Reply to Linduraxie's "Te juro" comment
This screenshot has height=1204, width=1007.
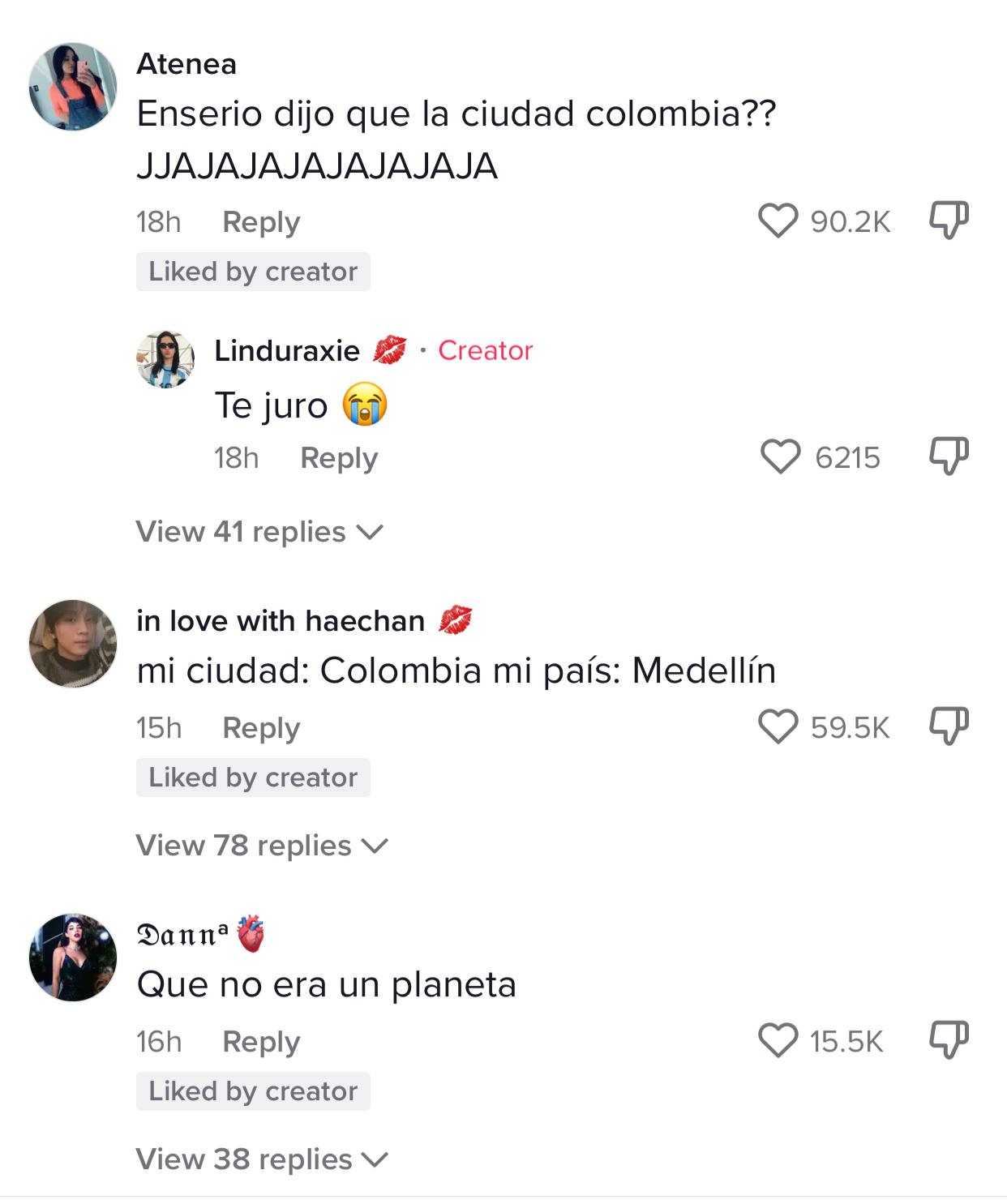339,458
